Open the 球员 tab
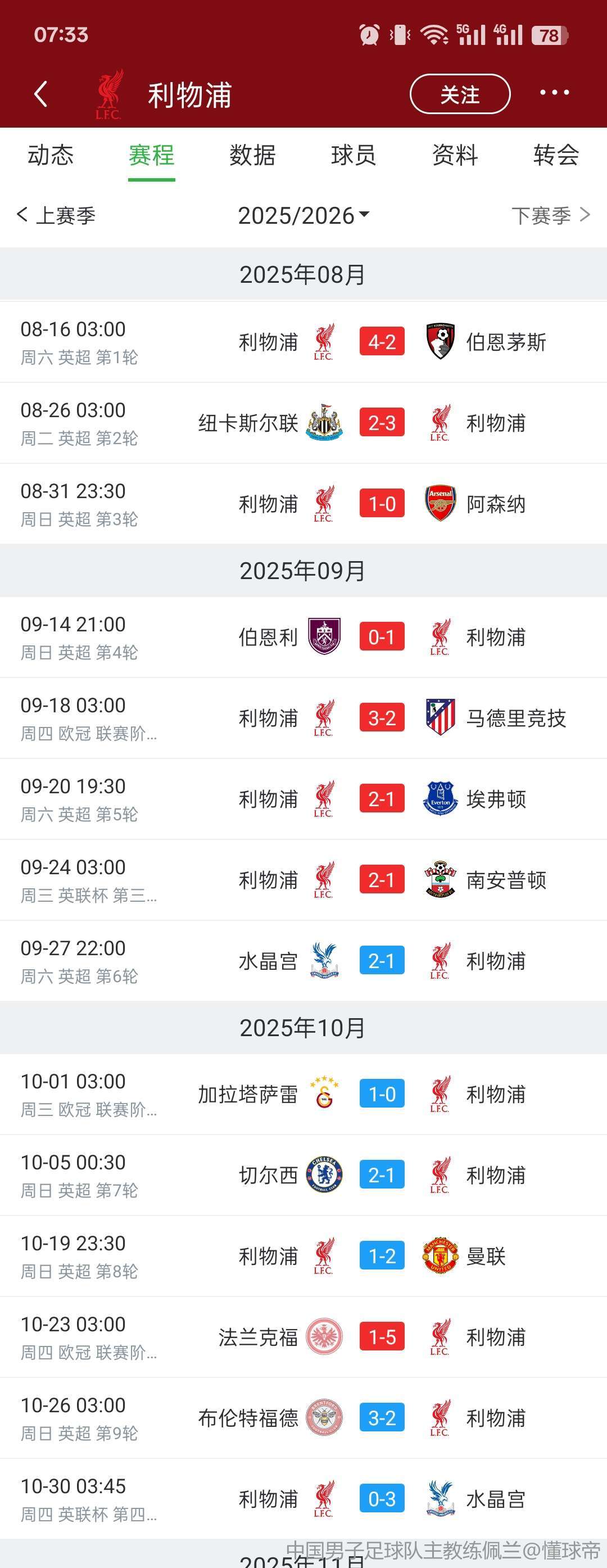Viewport: 607px width, 1568px height. coord(354,155)
